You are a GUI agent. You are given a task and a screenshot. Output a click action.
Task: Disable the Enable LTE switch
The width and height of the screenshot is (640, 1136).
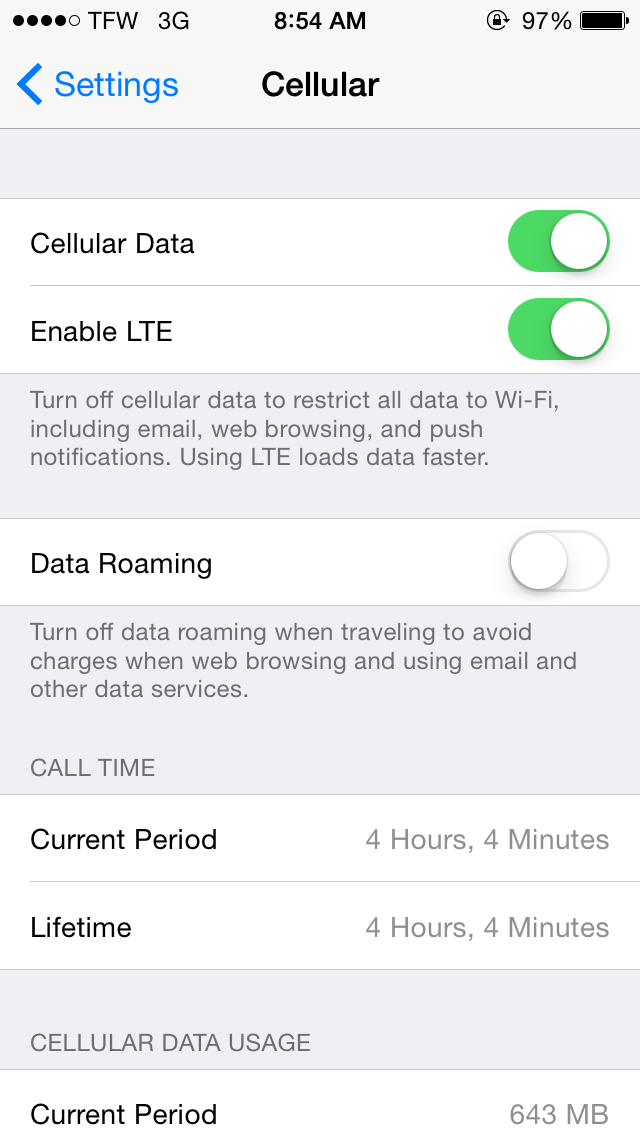point(558,330)
